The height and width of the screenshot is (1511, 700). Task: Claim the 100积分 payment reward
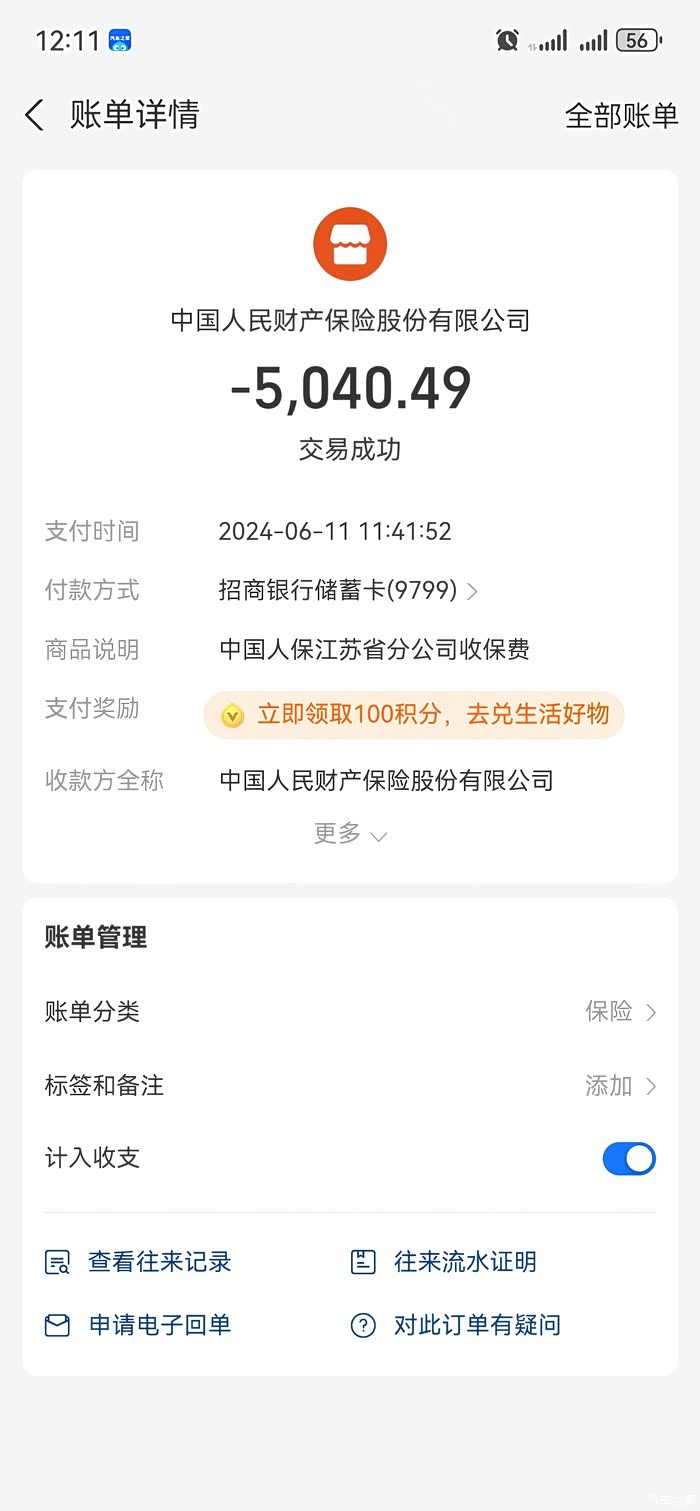tap(414, 715)
